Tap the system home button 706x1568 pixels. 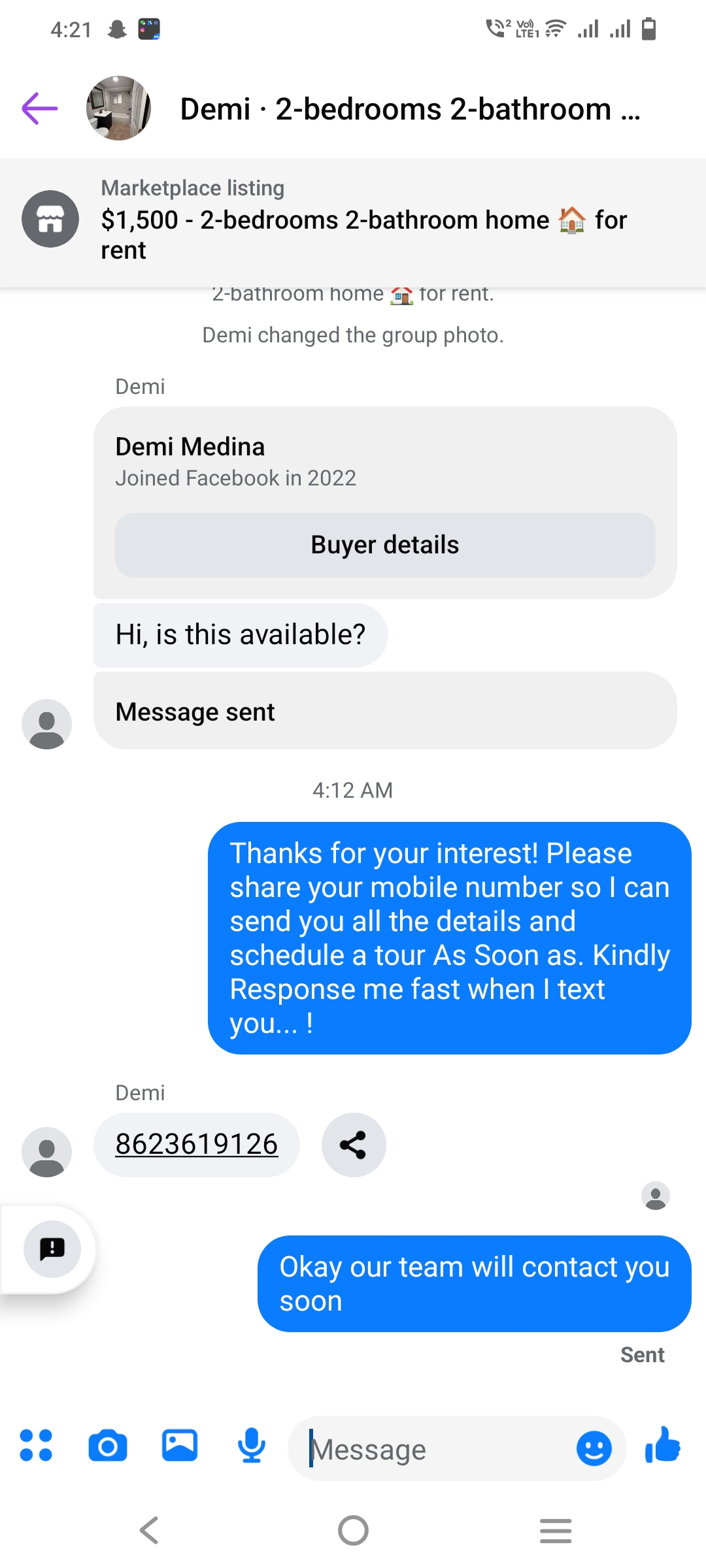coord(353,1530)
